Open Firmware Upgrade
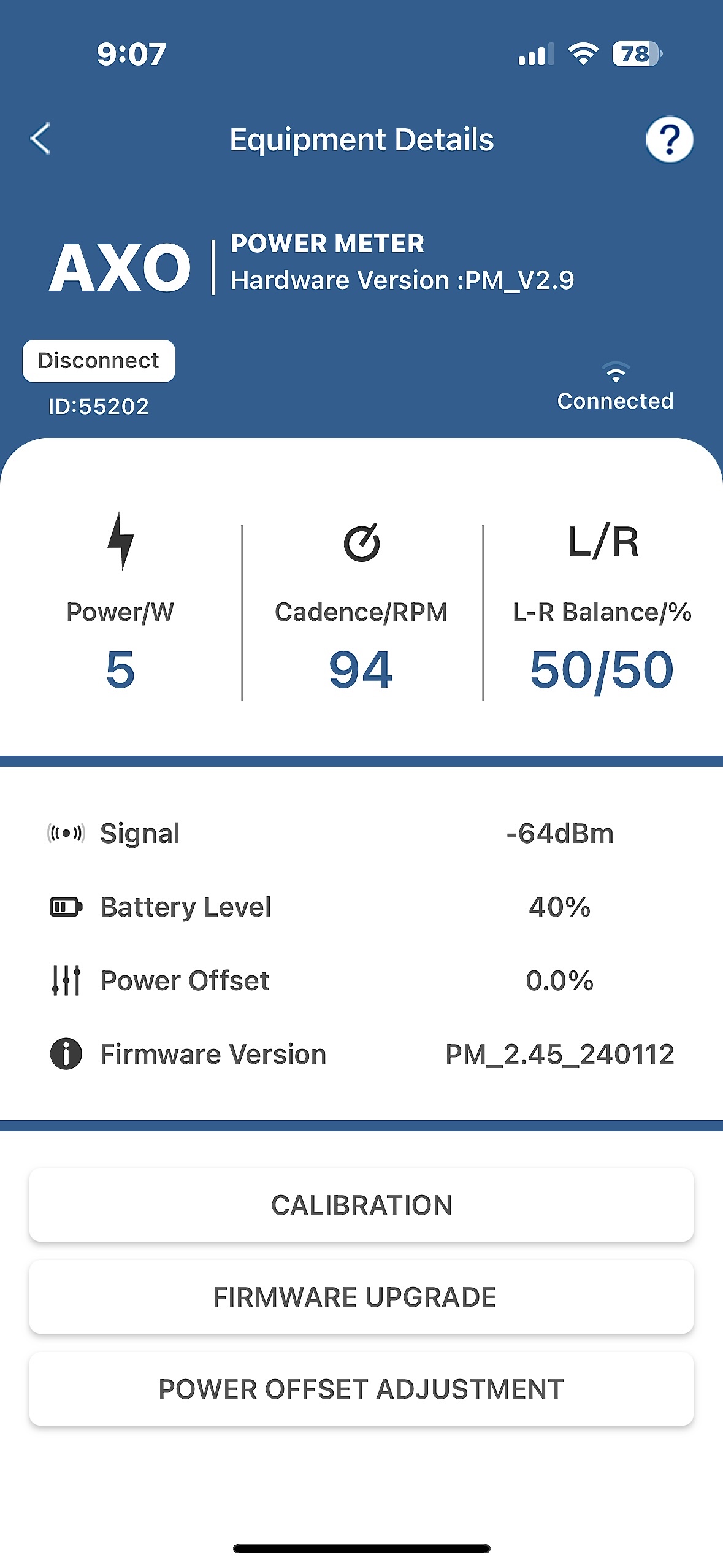Image resolution: width=723 pixels, height=1568 pixels. pyautogui.click(x=361, y=1297)
